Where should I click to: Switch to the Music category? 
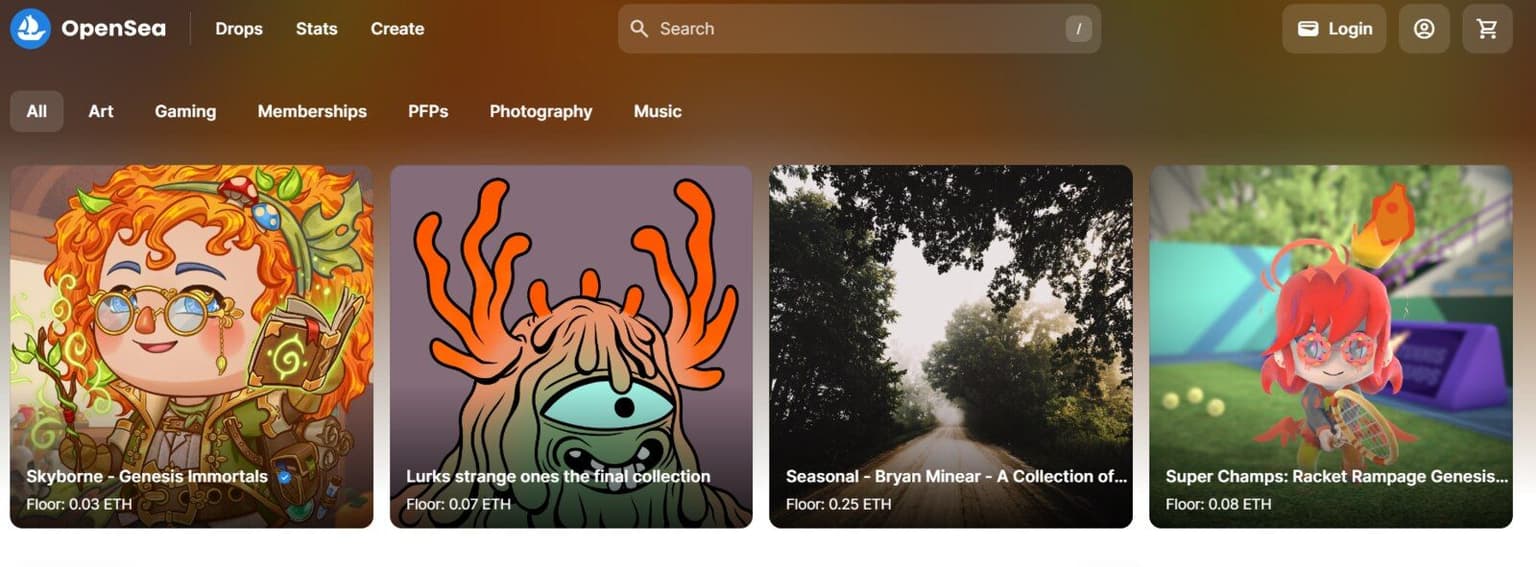pyautogui.click(x=657, y=111)
